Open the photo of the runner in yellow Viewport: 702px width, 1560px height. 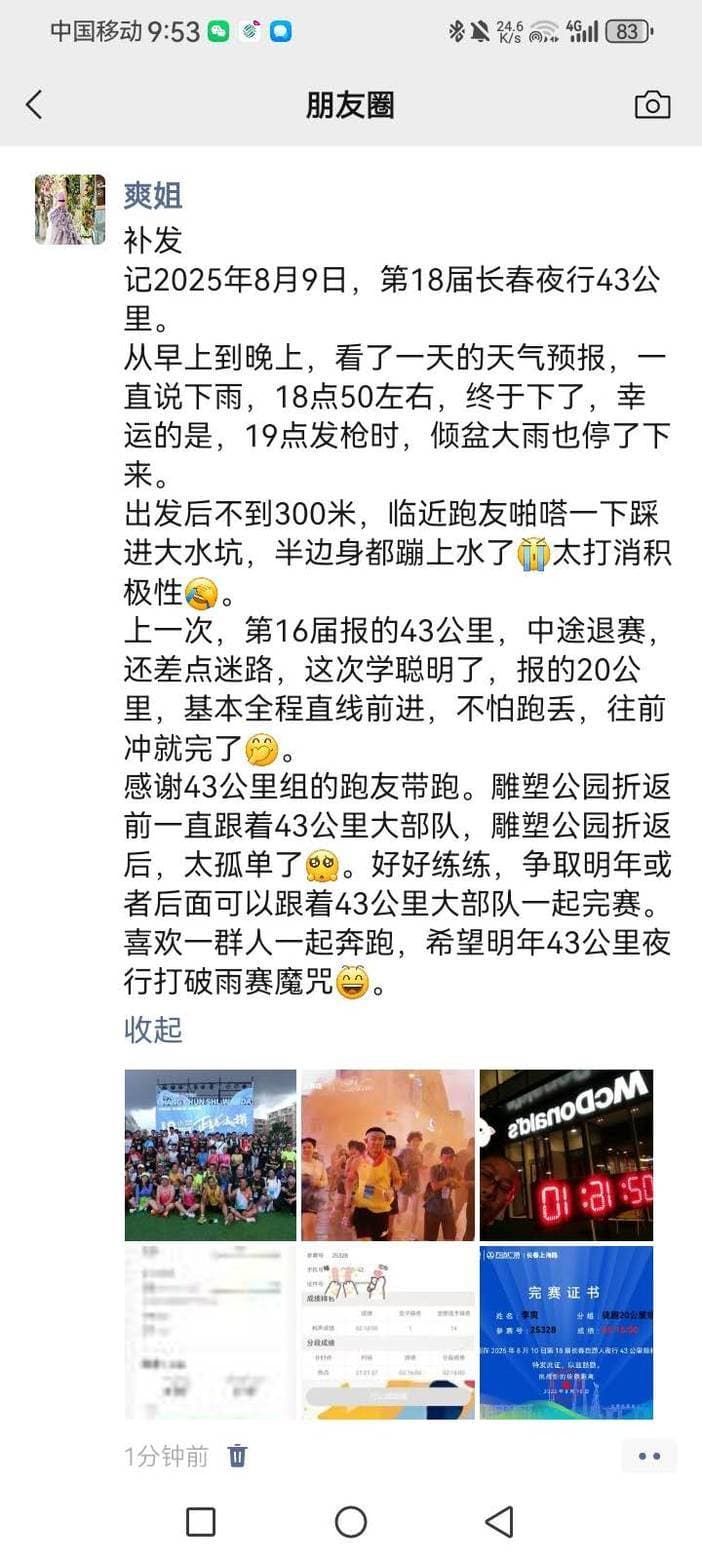click(388, 1155)
